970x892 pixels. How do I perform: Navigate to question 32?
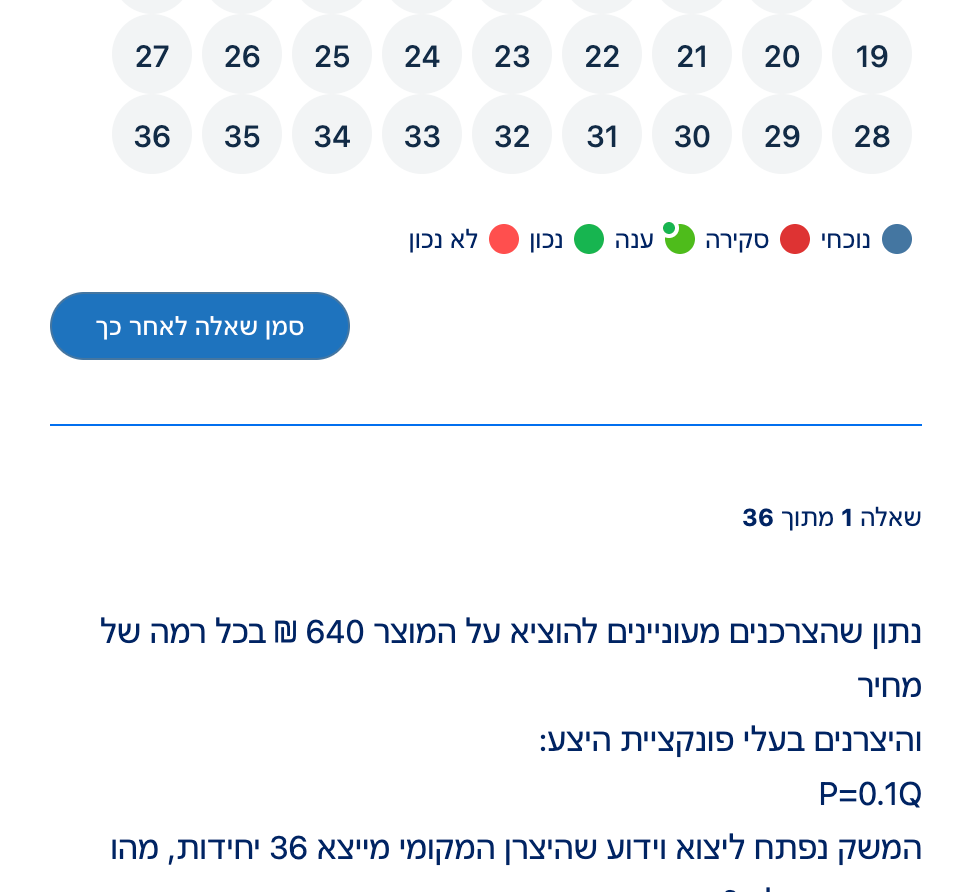[x=512, y=135]
